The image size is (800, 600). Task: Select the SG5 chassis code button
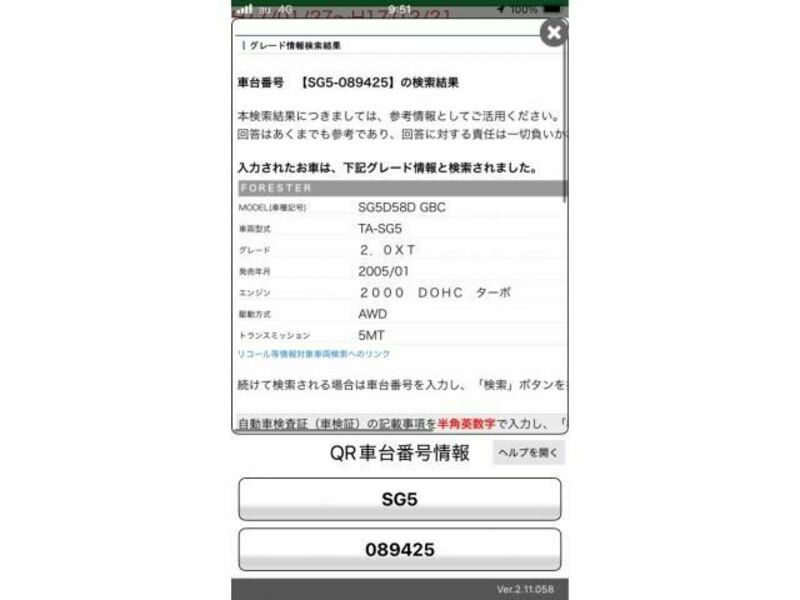pos(399,499)
